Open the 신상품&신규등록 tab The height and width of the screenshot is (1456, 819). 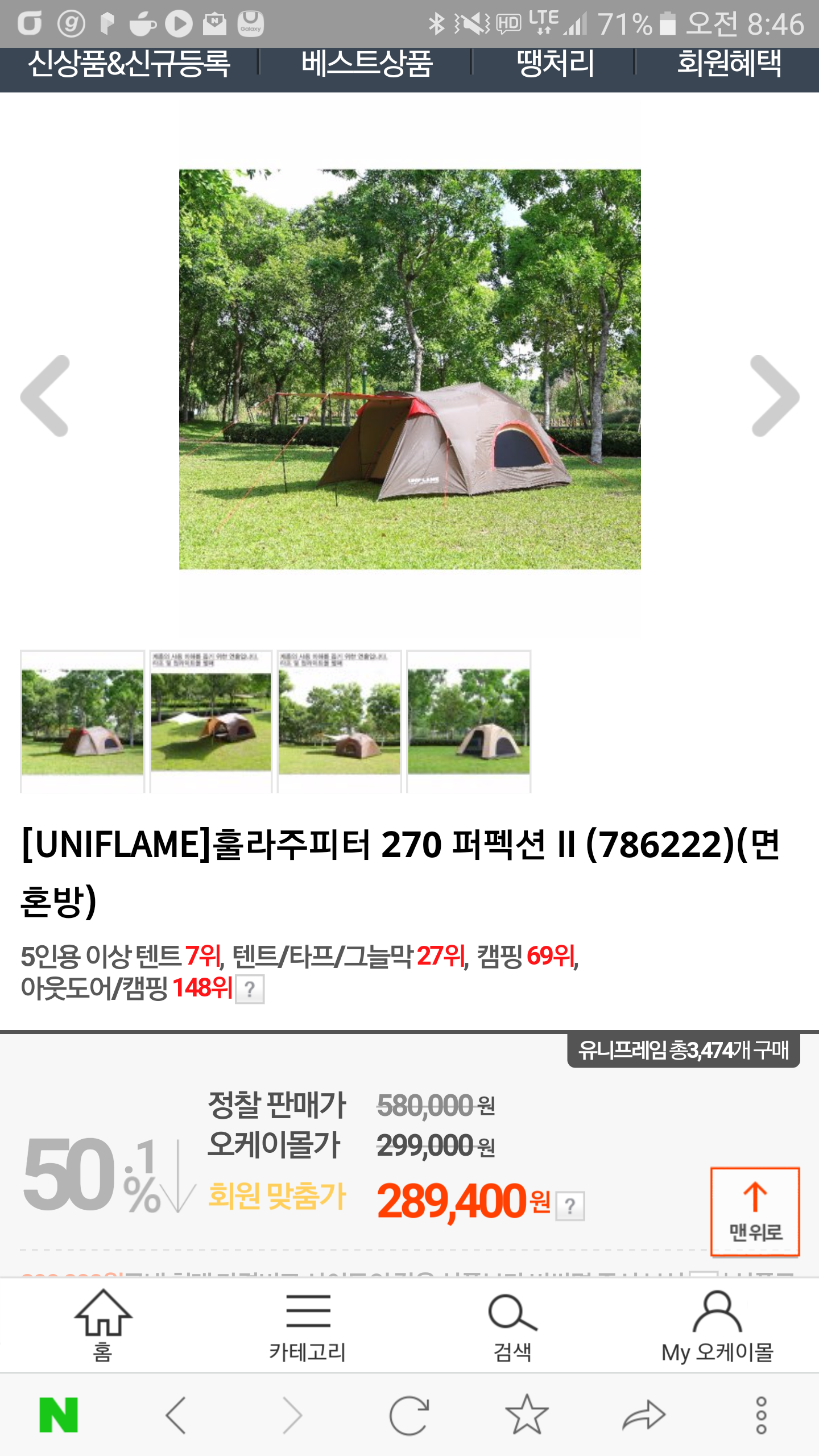tap(129, 64)
